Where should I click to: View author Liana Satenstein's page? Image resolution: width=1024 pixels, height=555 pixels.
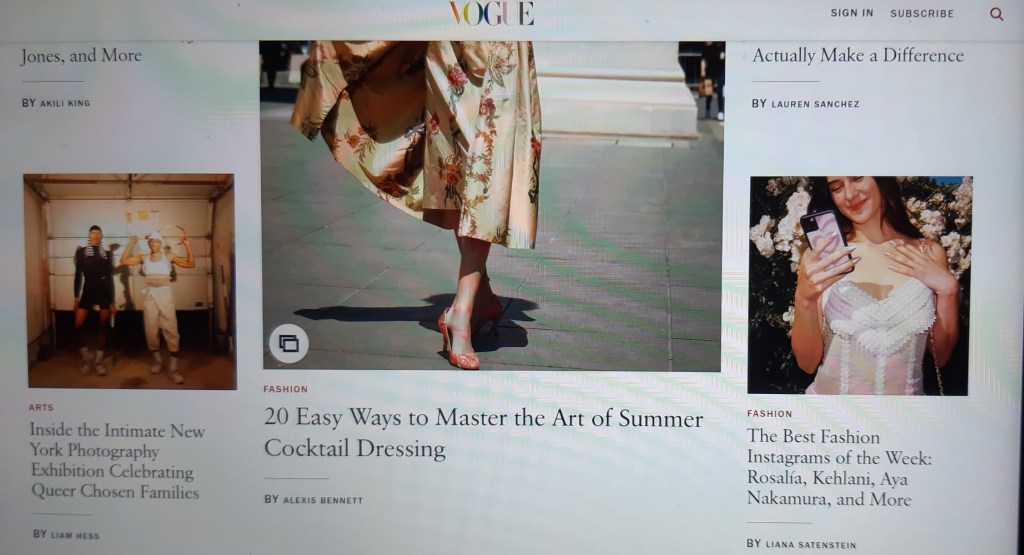pyautogui.click(x=811, y=545)
